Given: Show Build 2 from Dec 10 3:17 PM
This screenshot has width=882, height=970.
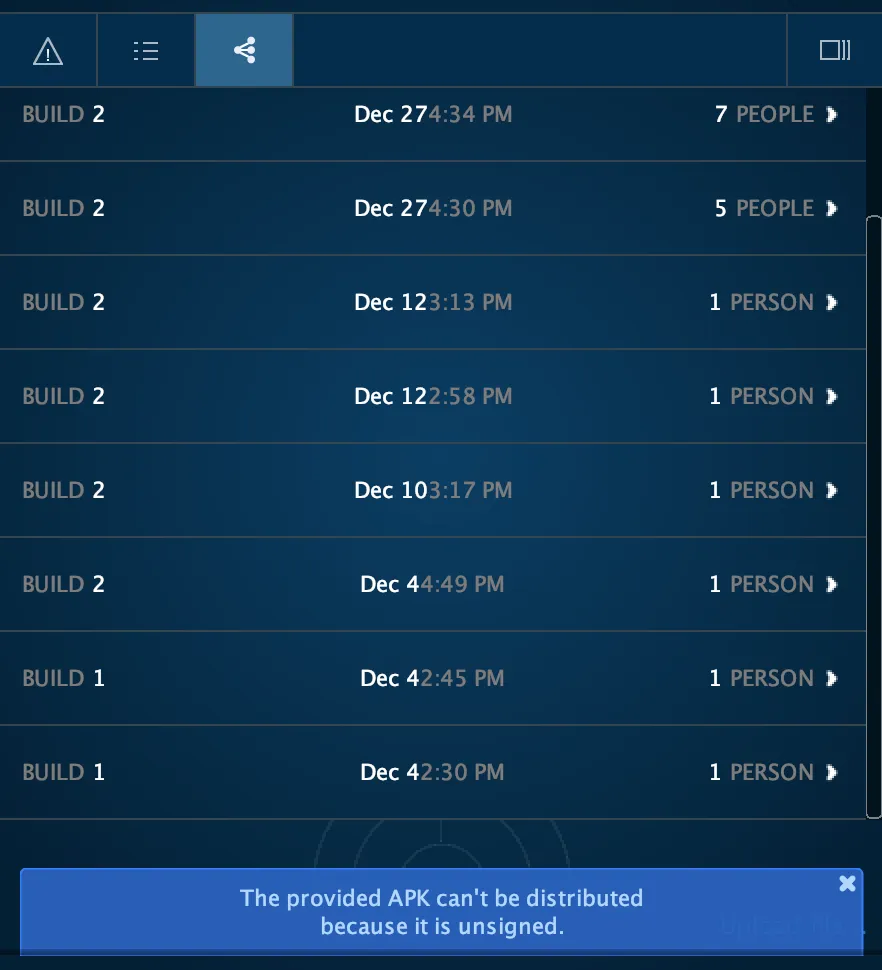Looking at the screenshot, I should pos(432,491).
